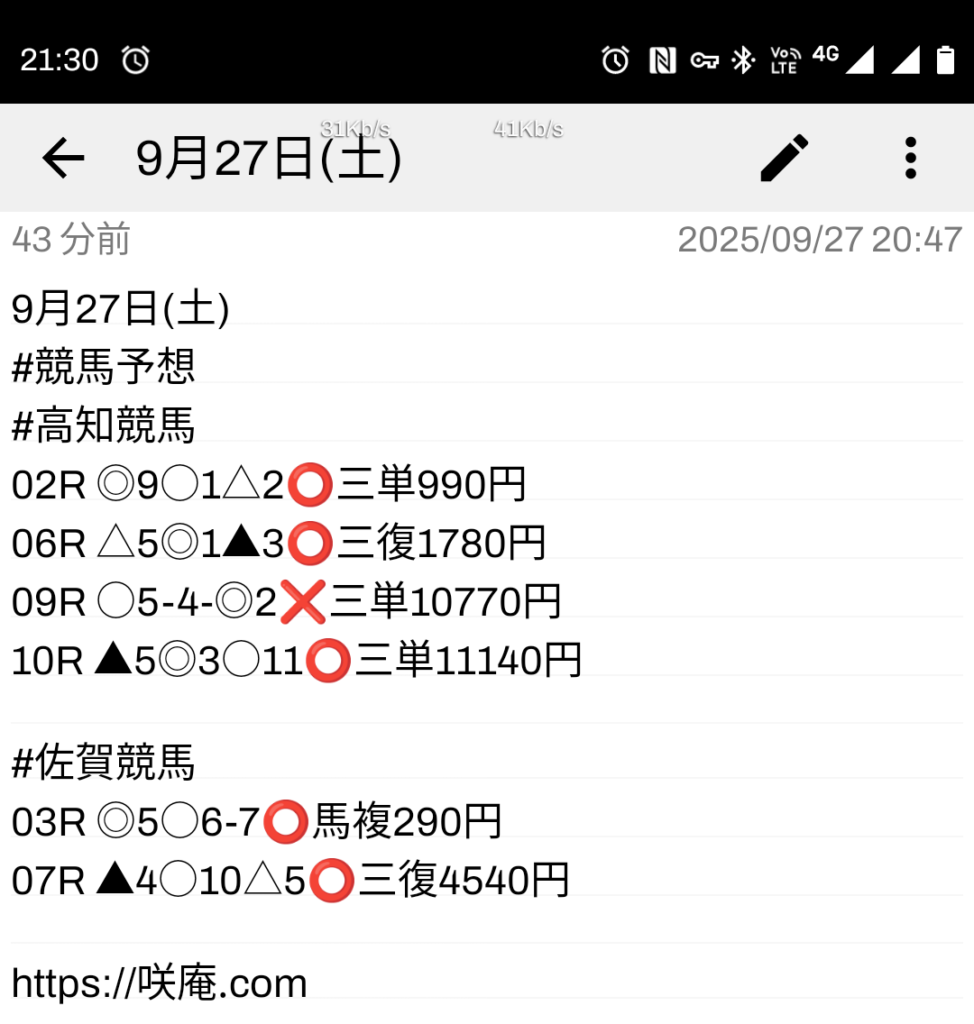
Task: Open the https://咲庵.com link
Action: point(160,983)
